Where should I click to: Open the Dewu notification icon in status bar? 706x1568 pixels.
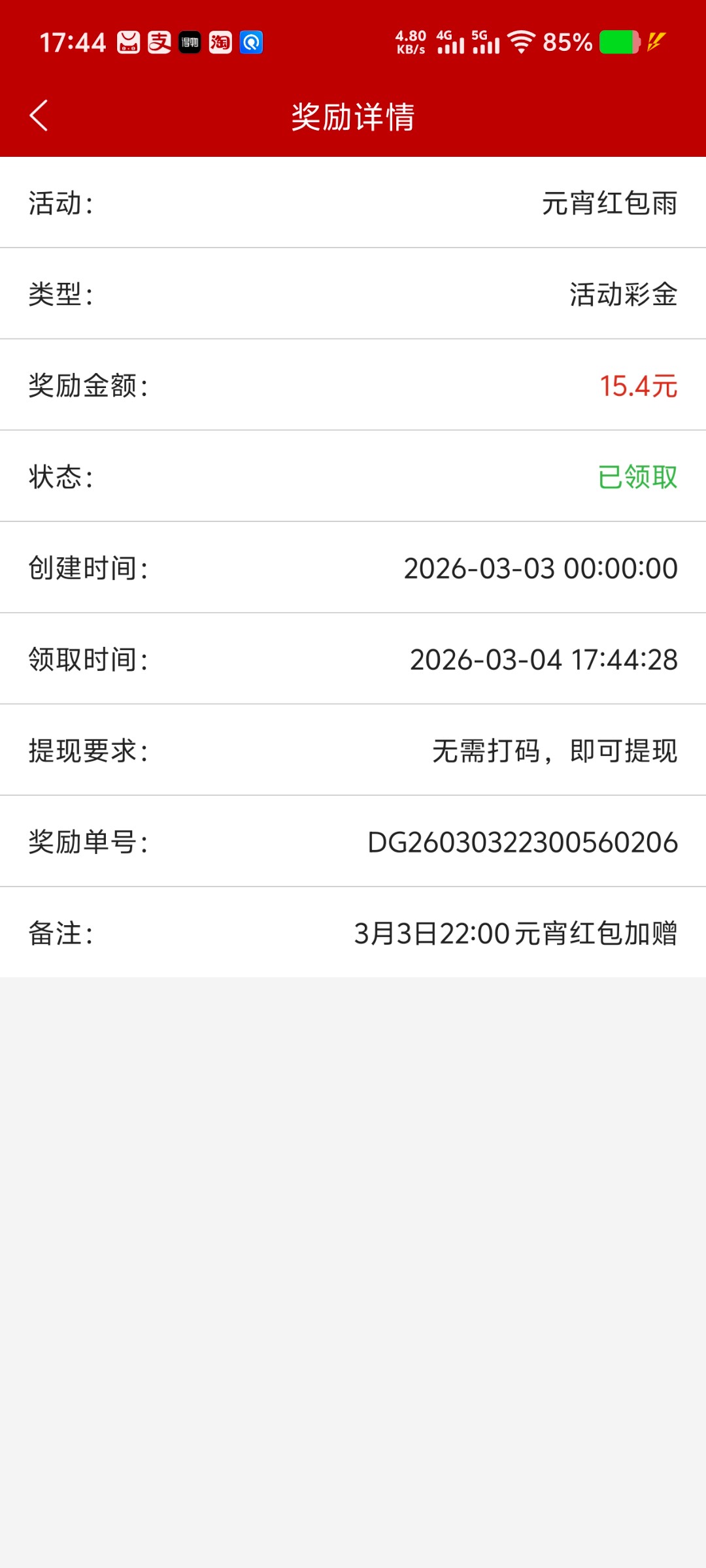[190, 41]
